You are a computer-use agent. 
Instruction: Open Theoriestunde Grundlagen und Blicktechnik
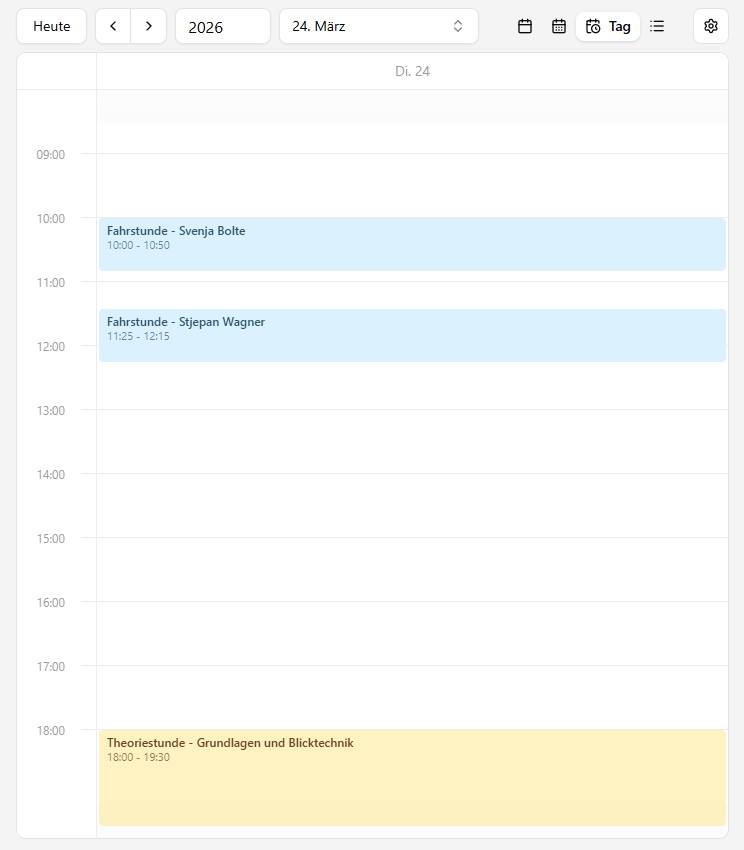[x=412, y=777]
